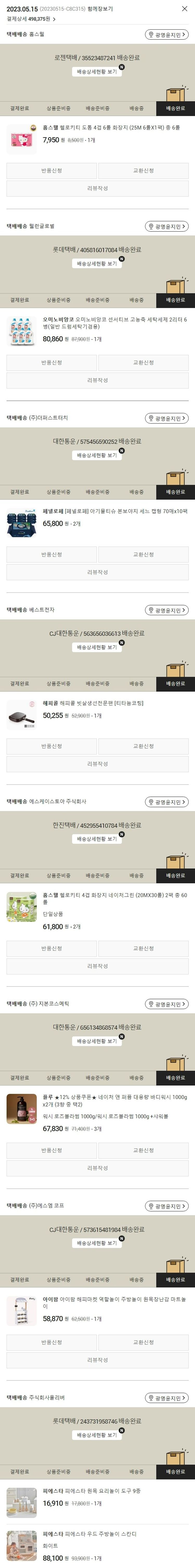195x1568 pixels.
Task: Request 교환신청 for 플루 body wash
Action: point(143,1150)
